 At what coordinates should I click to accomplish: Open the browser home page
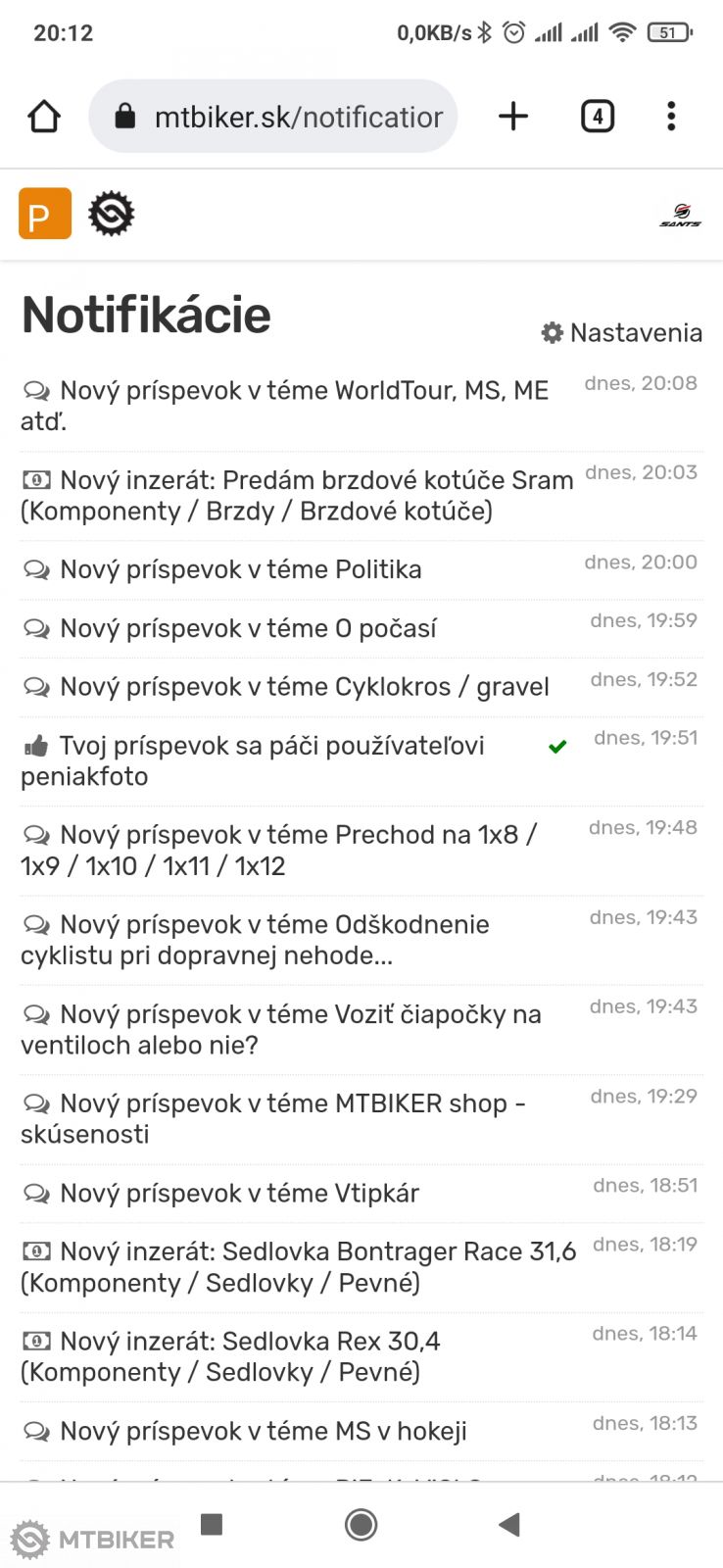44,117
